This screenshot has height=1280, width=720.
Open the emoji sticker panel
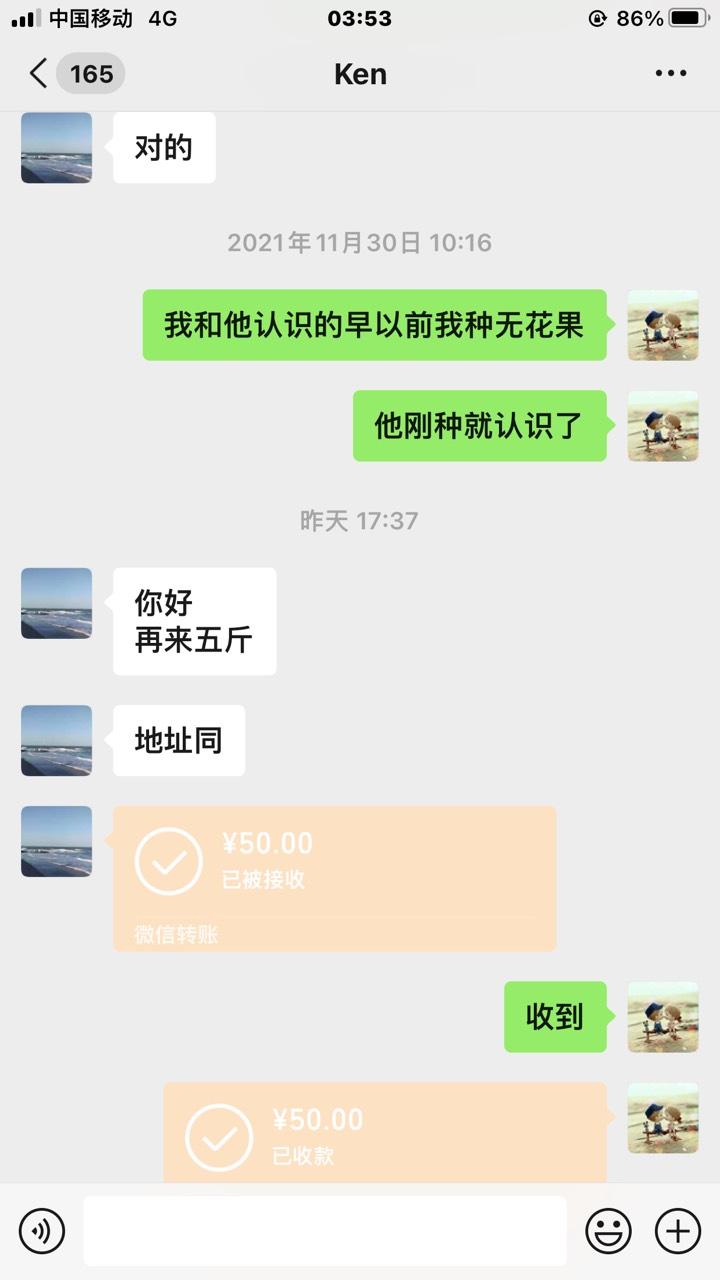click(x=608, y=1231)
